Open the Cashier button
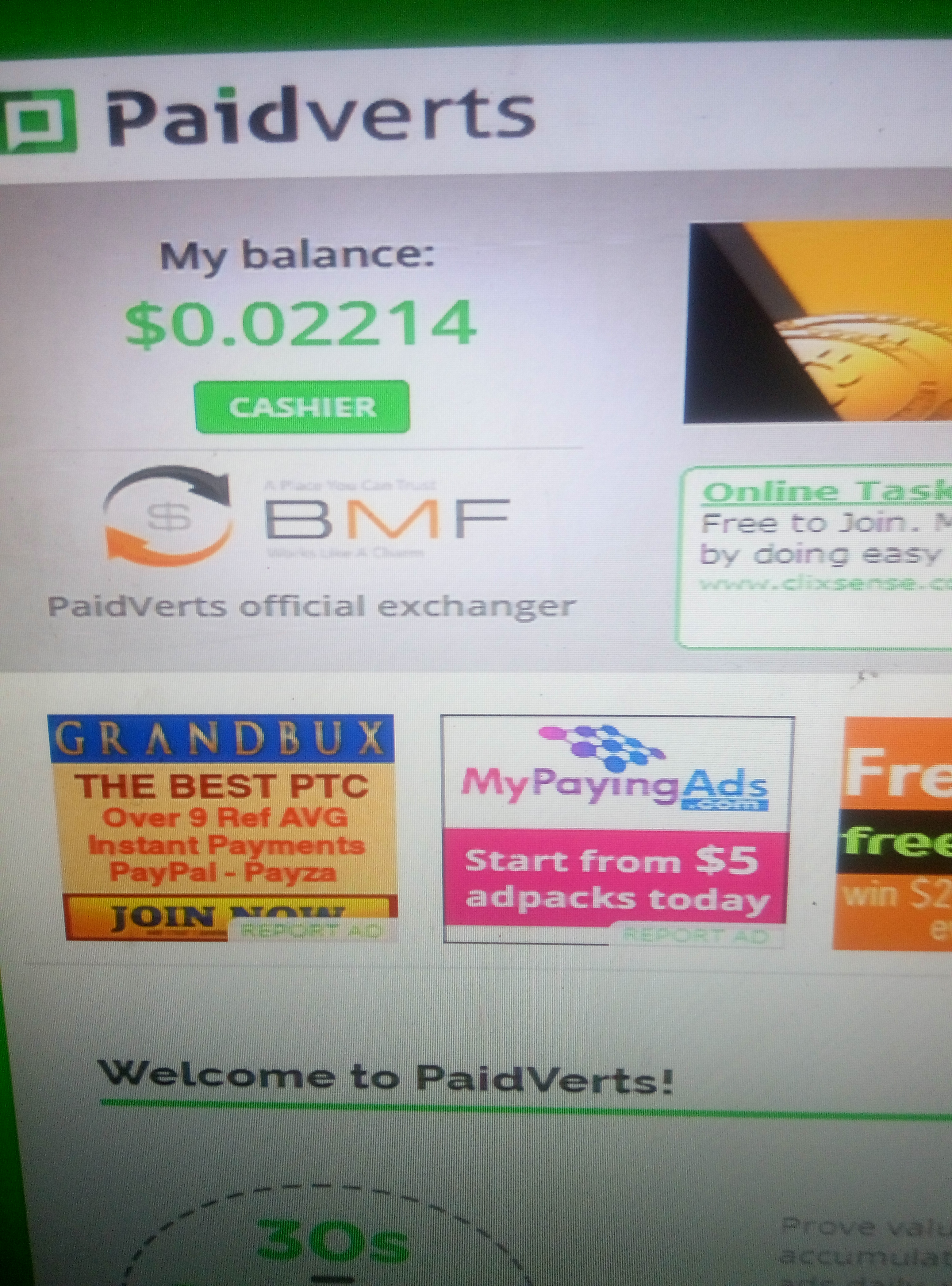The image size is (952, 1286). pyautogui.click(x=302, y=407)
